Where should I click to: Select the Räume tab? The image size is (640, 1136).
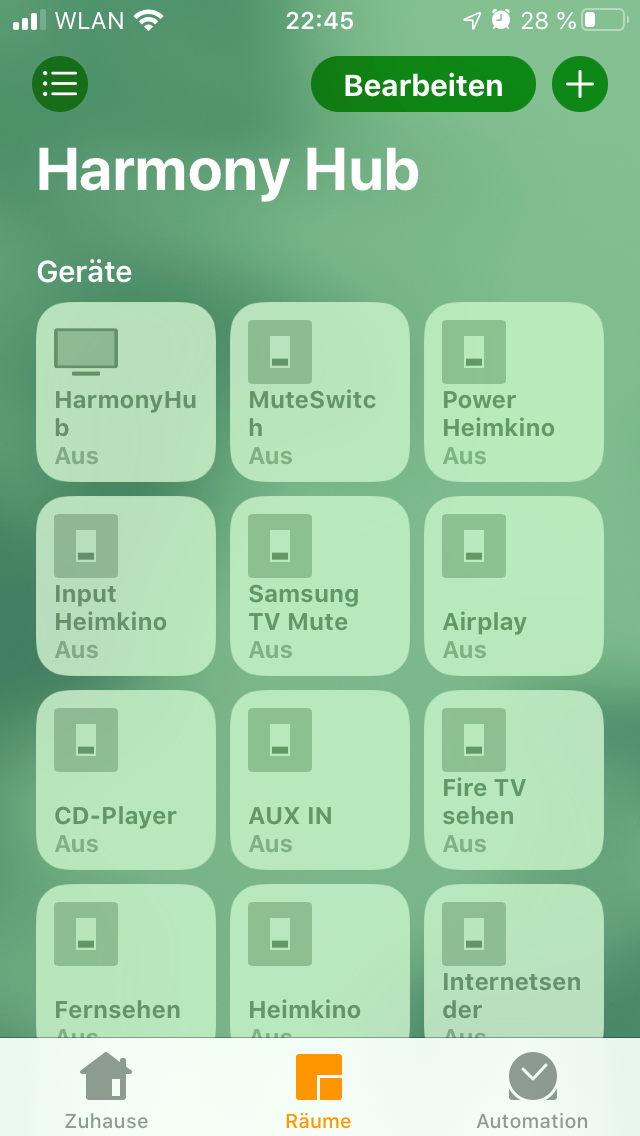click(x=319, y=1090)
